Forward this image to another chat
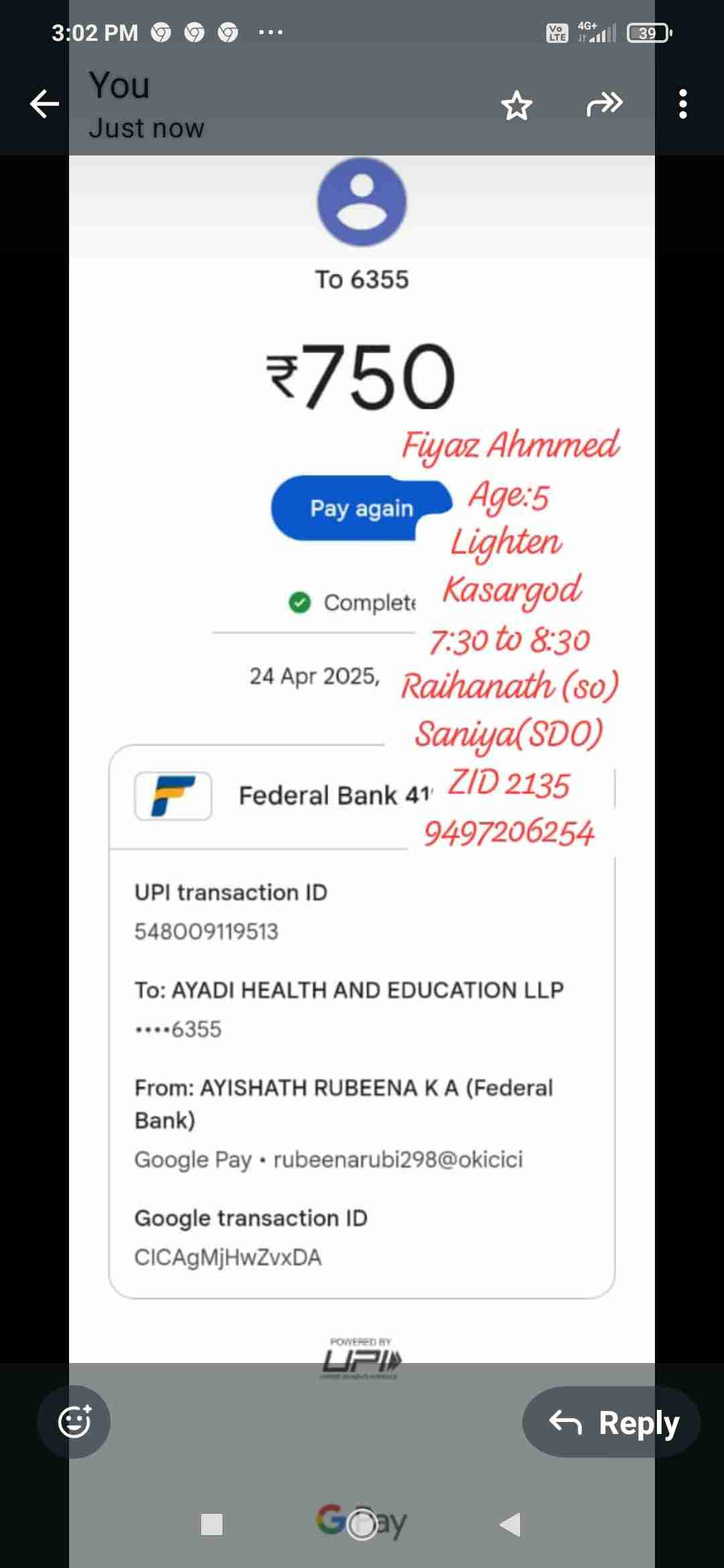Viewport: 724px width, 1568px height. [604, 105]
